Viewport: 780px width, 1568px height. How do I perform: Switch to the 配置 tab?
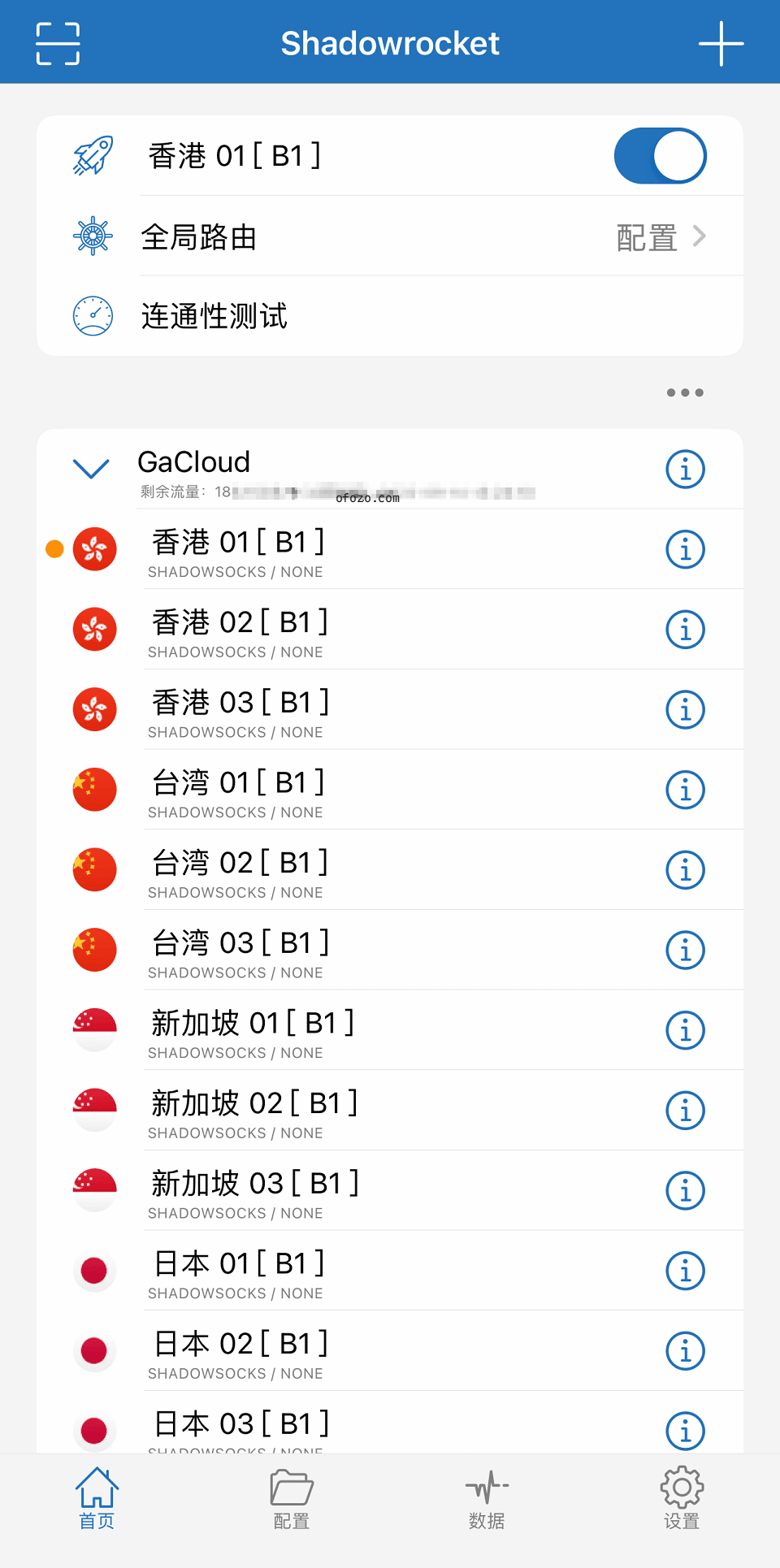pos(292,1499)
